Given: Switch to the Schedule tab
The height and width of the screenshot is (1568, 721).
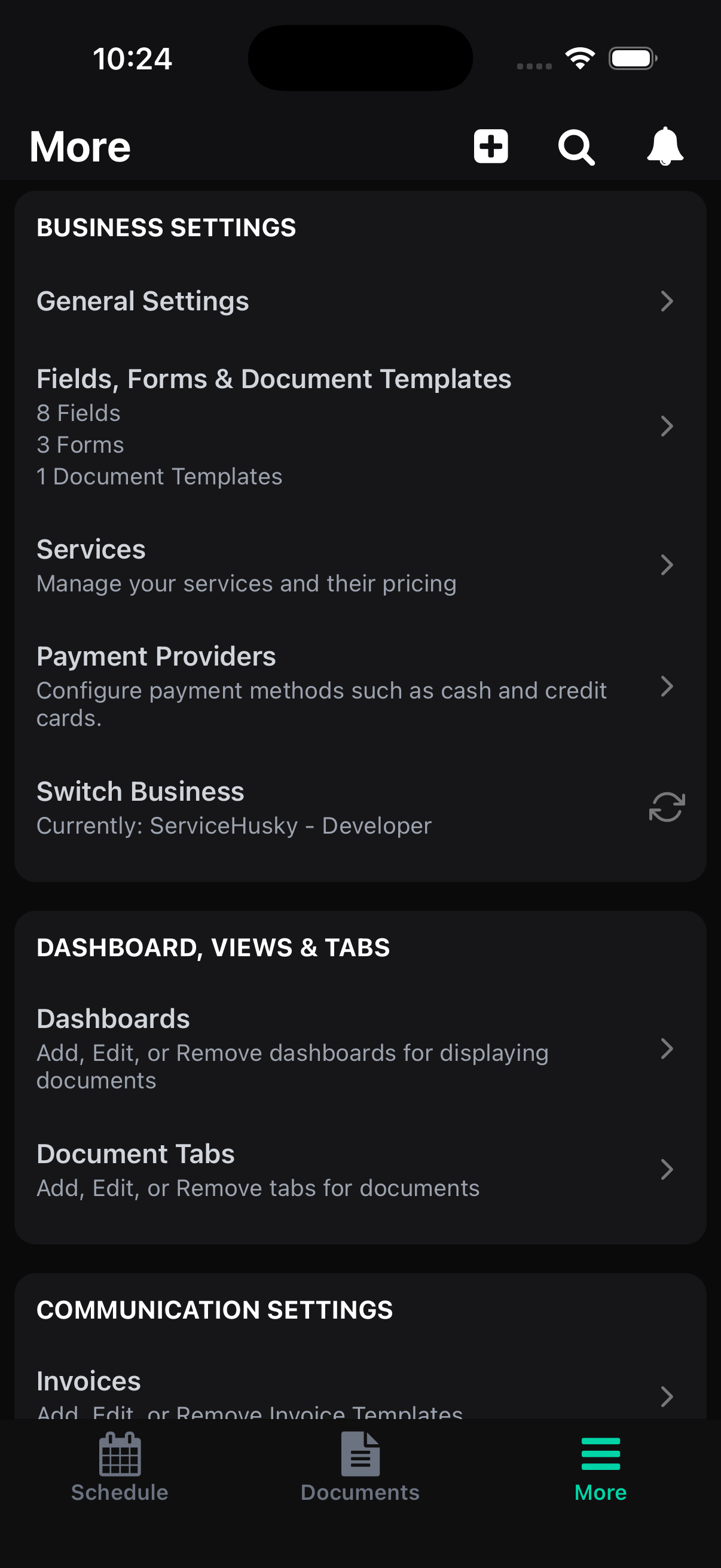Looking at the screenshot, I should pyautogui.click(x=120, y=1473).
